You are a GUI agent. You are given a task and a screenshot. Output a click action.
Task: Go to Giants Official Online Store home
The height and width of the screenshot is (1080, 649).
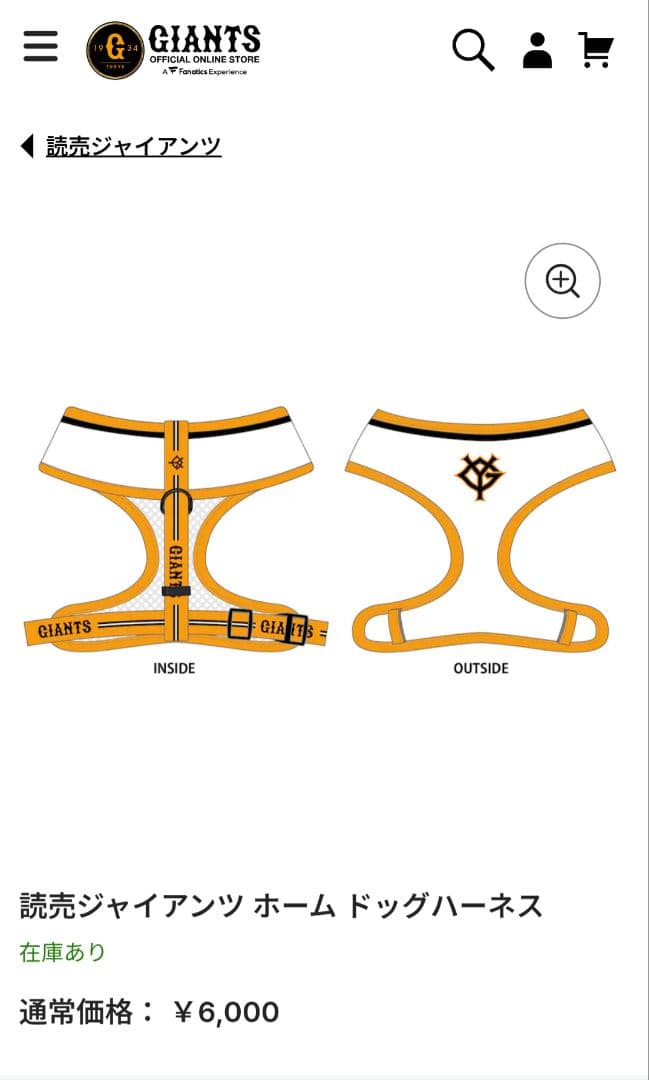point(174,50)
